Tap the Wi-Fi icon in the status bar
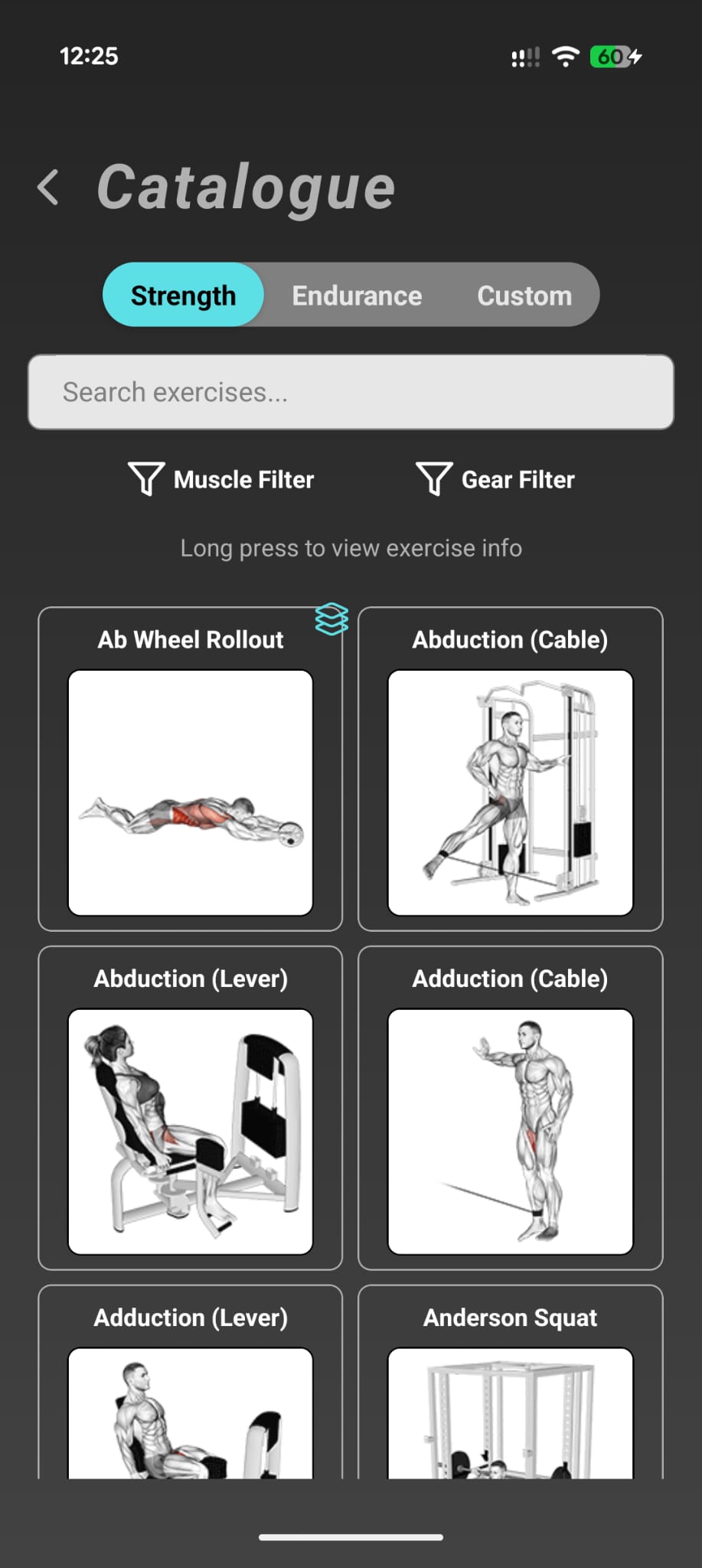This screenshot has height=1568, width=702. 565,57
